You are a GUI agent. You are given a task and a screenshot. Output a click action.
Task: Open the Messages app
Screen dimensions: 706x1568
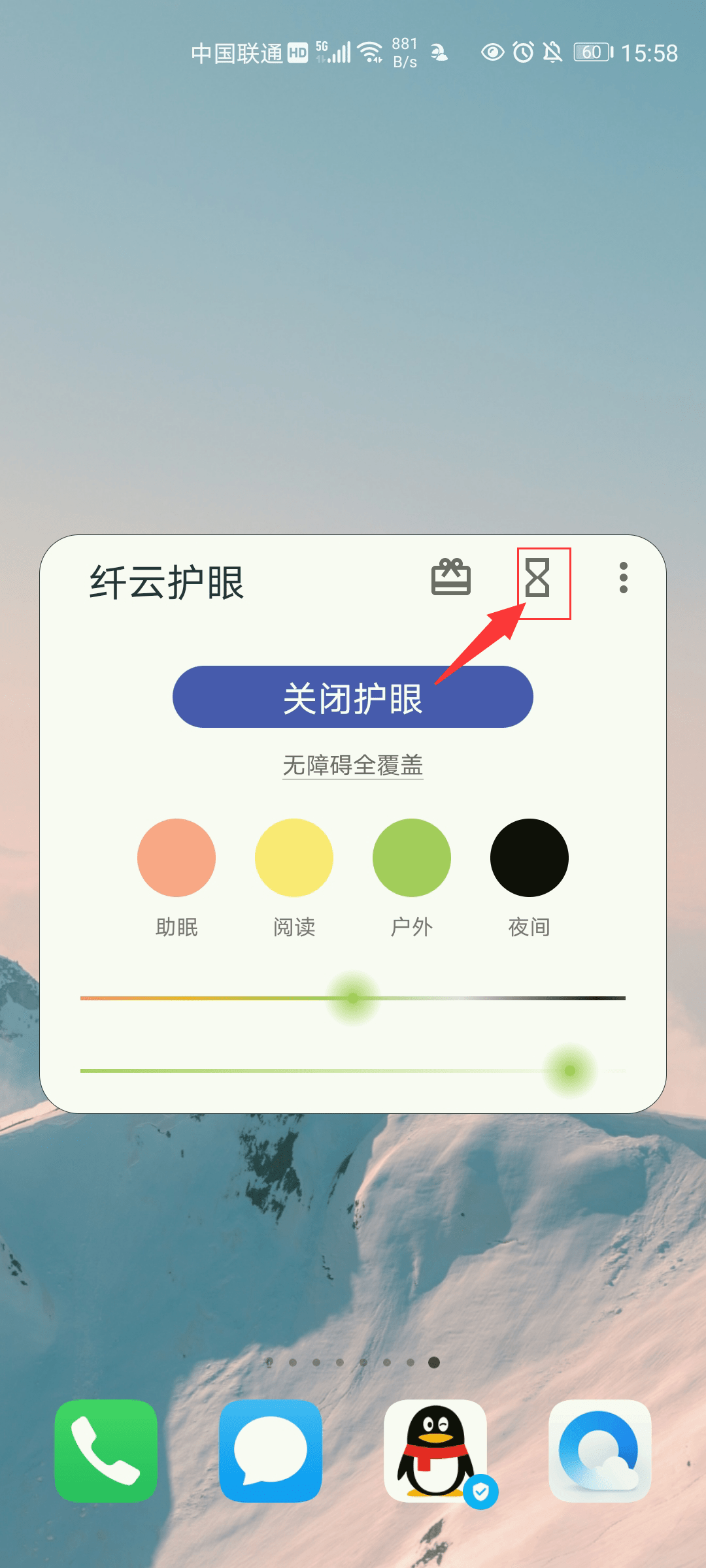coord(271,1451)
